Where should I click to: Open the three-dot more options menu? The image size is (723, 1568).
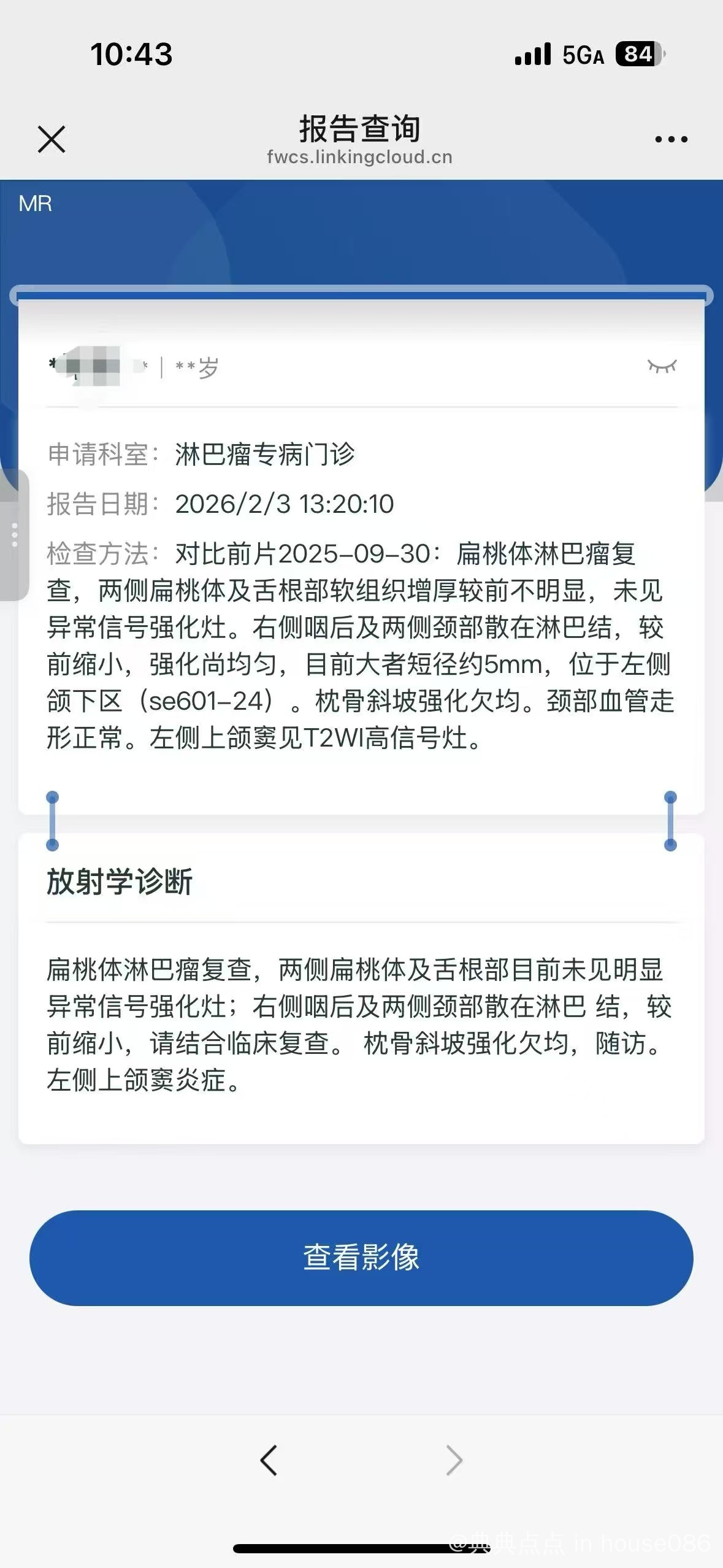click(671, 140)
